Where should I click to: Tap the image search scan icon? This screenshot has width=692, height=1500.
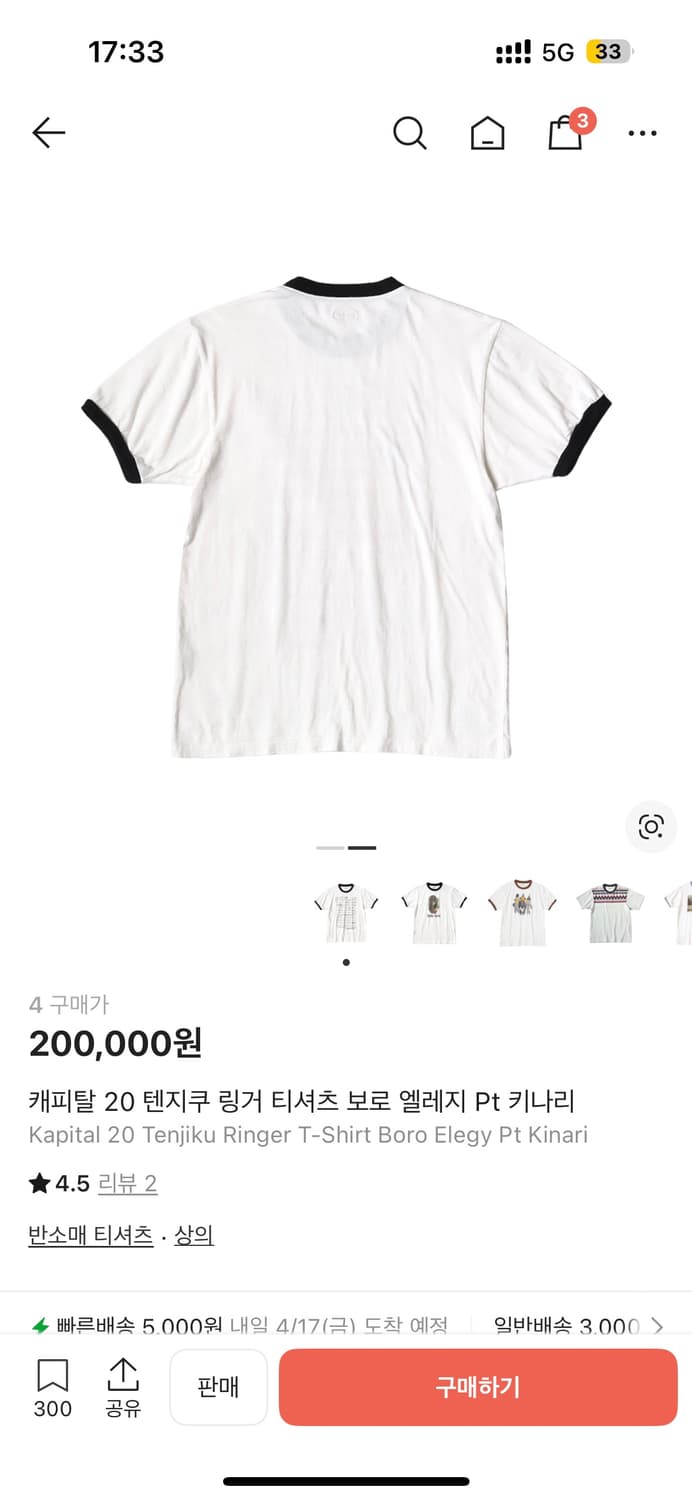pyautogui.click(x=651, y=827)
